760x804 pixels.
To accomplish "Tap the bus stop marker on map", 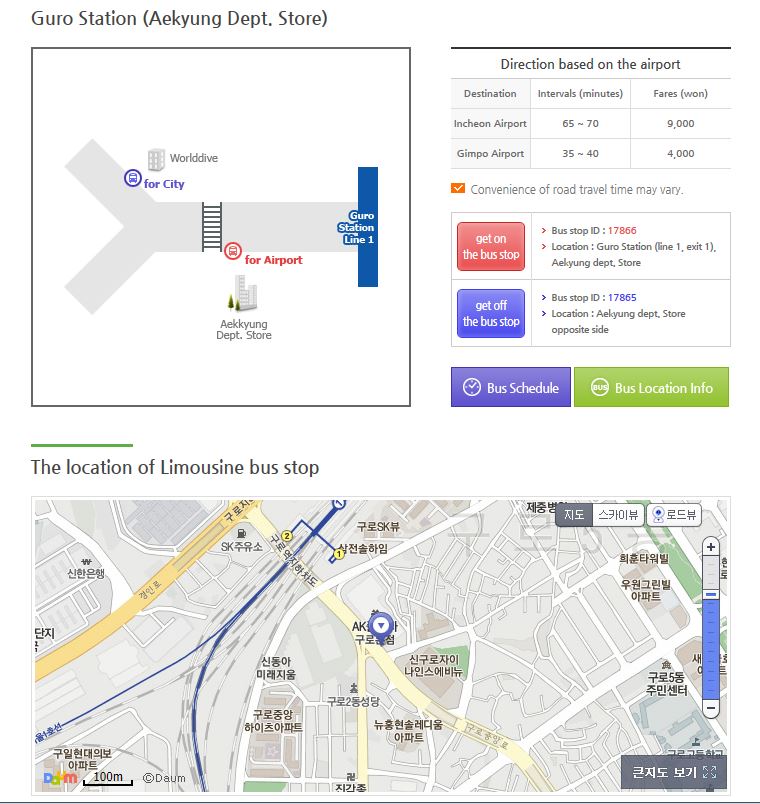I will (380, 623).
